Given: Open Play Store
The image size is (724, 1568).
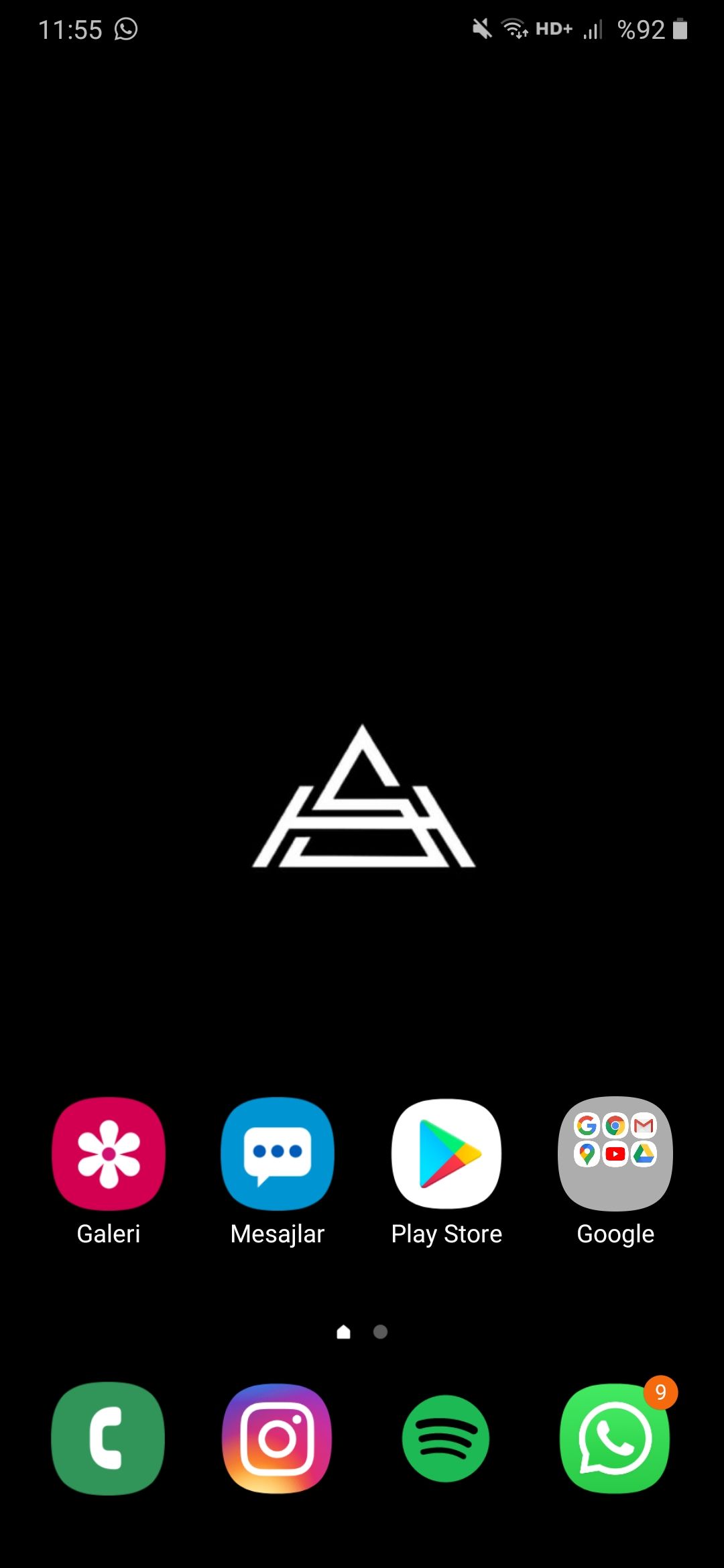Looking at the screenshot, I should (x=446, y=1153).
